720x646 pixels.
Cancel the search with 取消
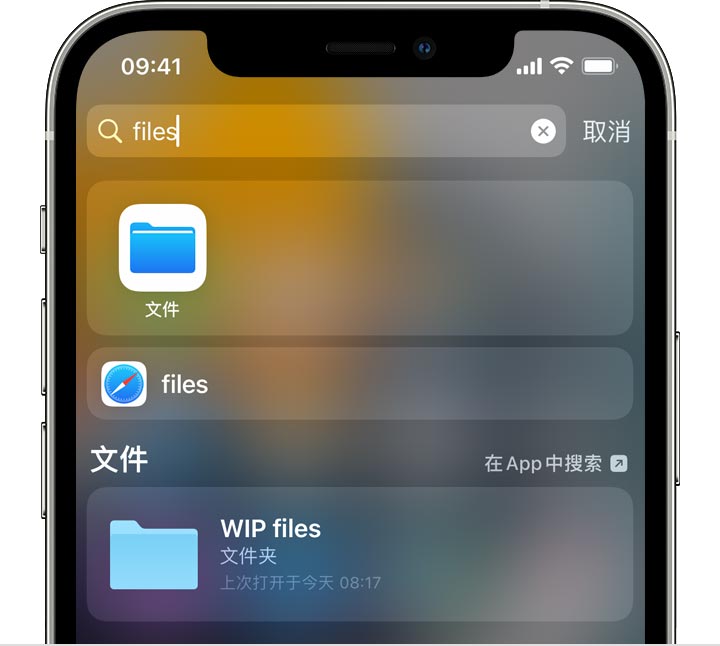(x=607, y=131)
